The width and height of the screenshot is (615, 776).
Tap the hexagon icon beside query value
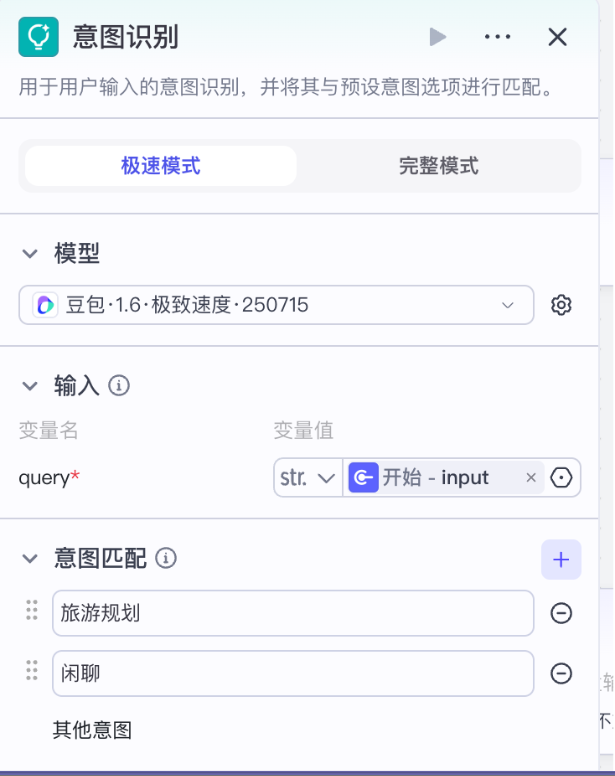(x=561, y=478)
